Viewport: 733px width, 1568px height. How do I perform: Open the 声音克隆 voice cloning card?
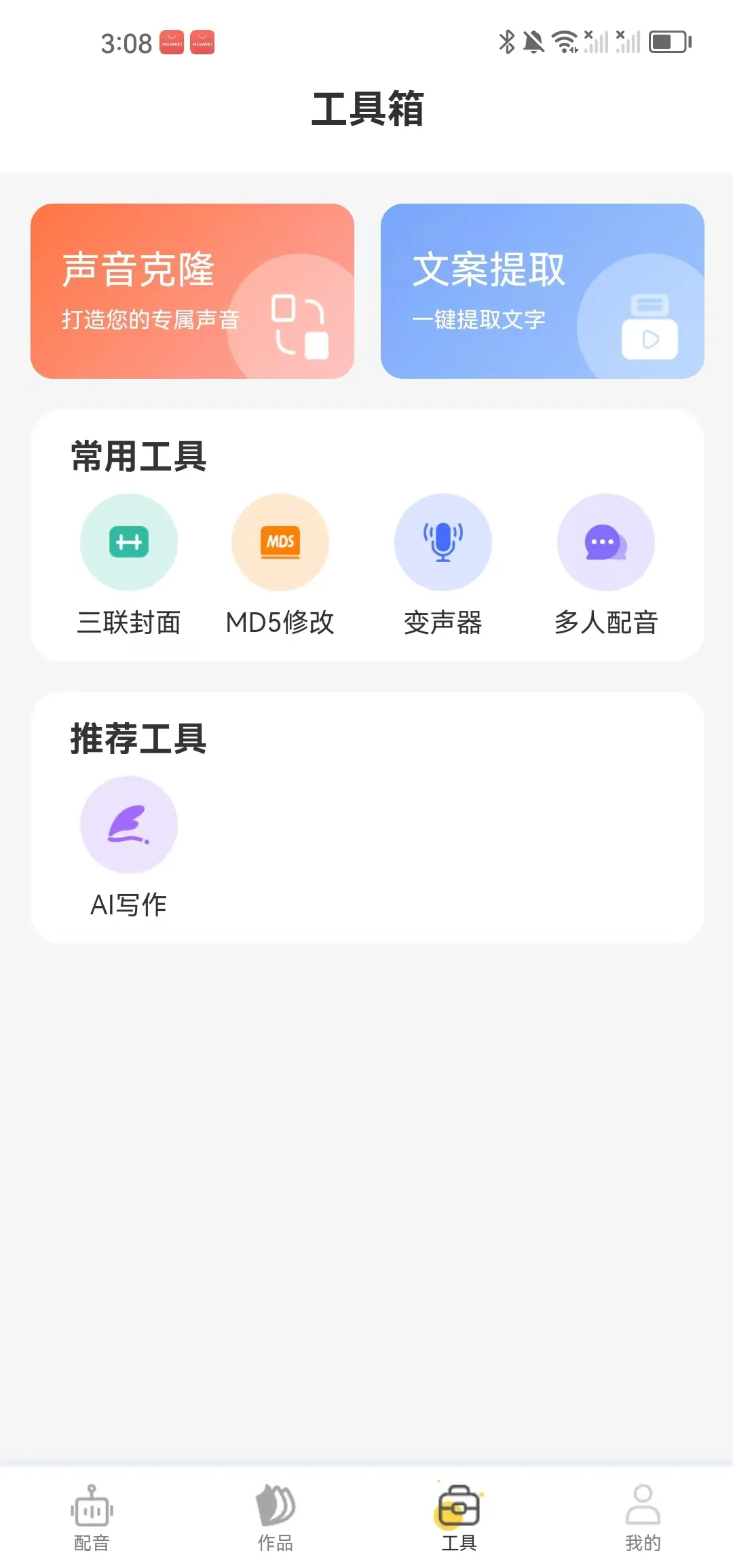192,291
